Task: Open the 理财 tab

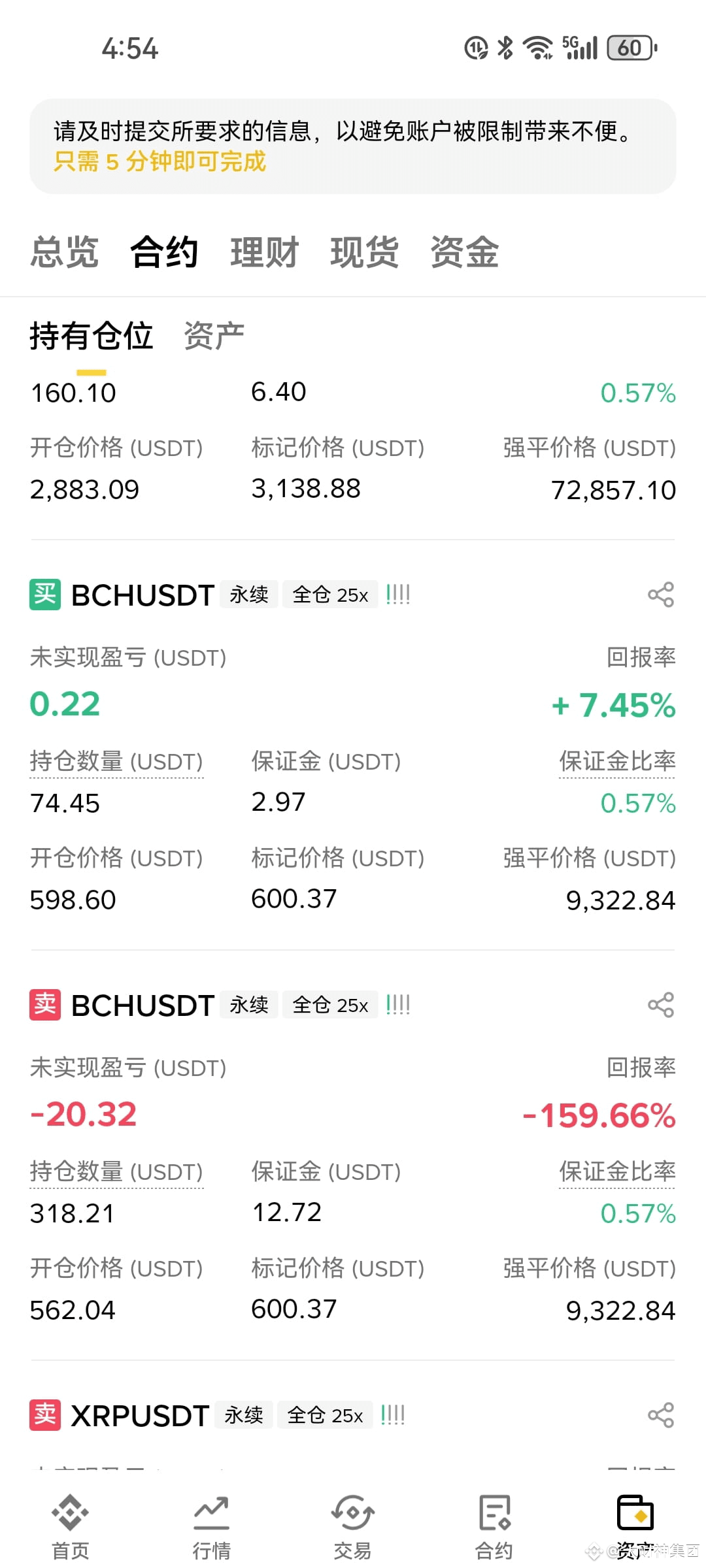Action: [264, 252]
